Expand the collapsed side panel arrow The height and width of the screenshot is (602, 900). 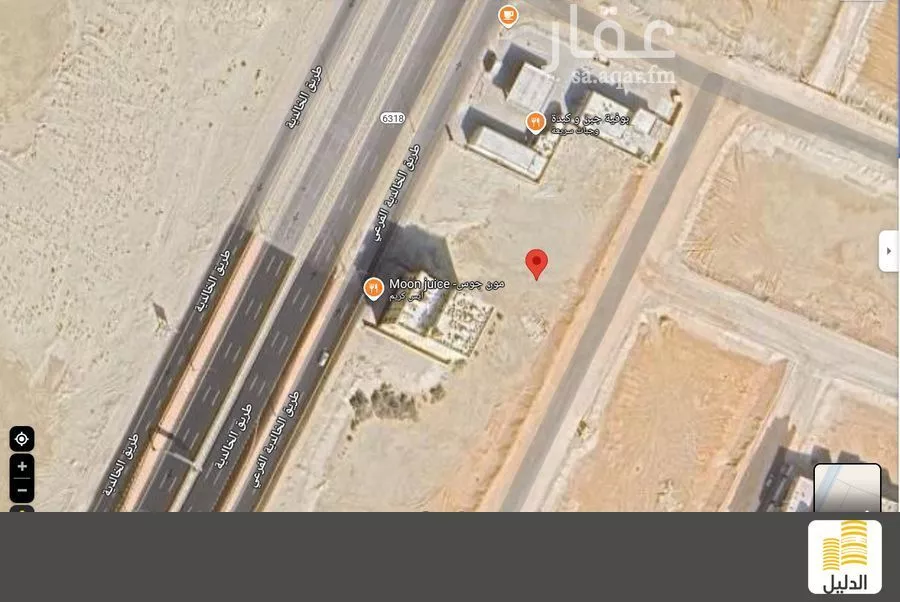[888, 251]
